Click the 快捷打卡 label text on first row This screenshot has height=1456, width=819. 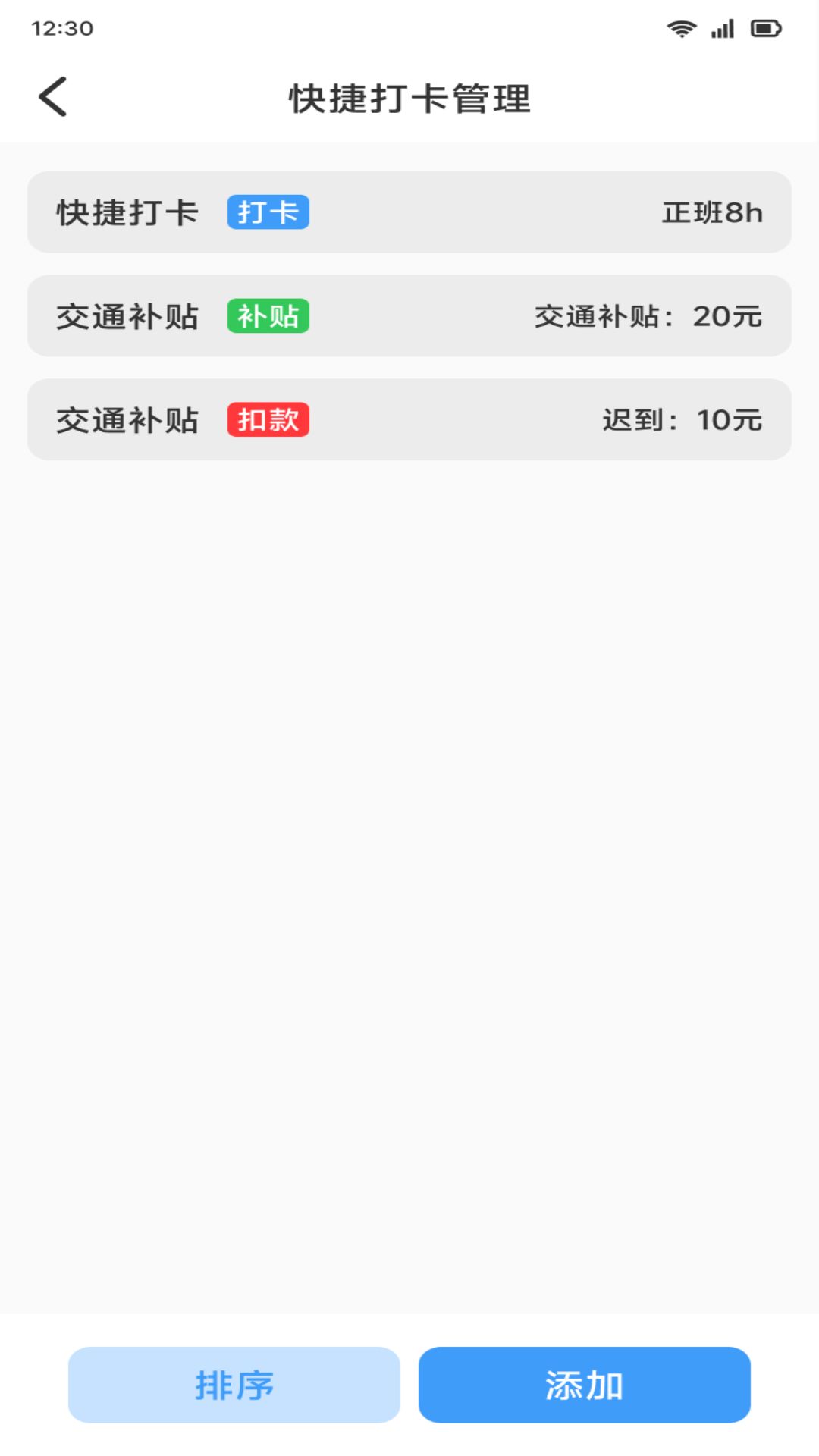(126, 212)
